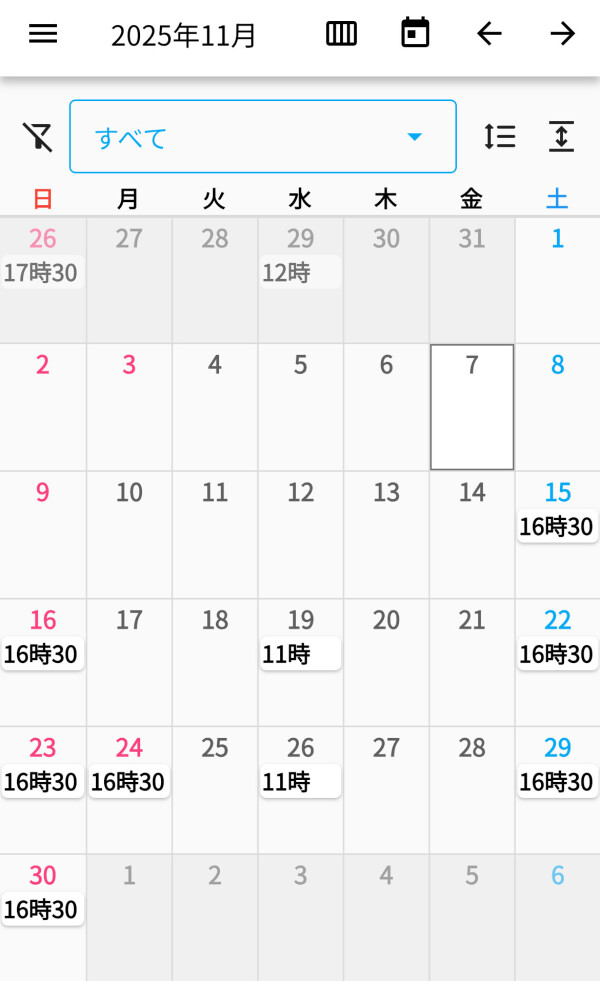
Task: Open the 11時 event on November 26
Action: [x=299, y=782]
